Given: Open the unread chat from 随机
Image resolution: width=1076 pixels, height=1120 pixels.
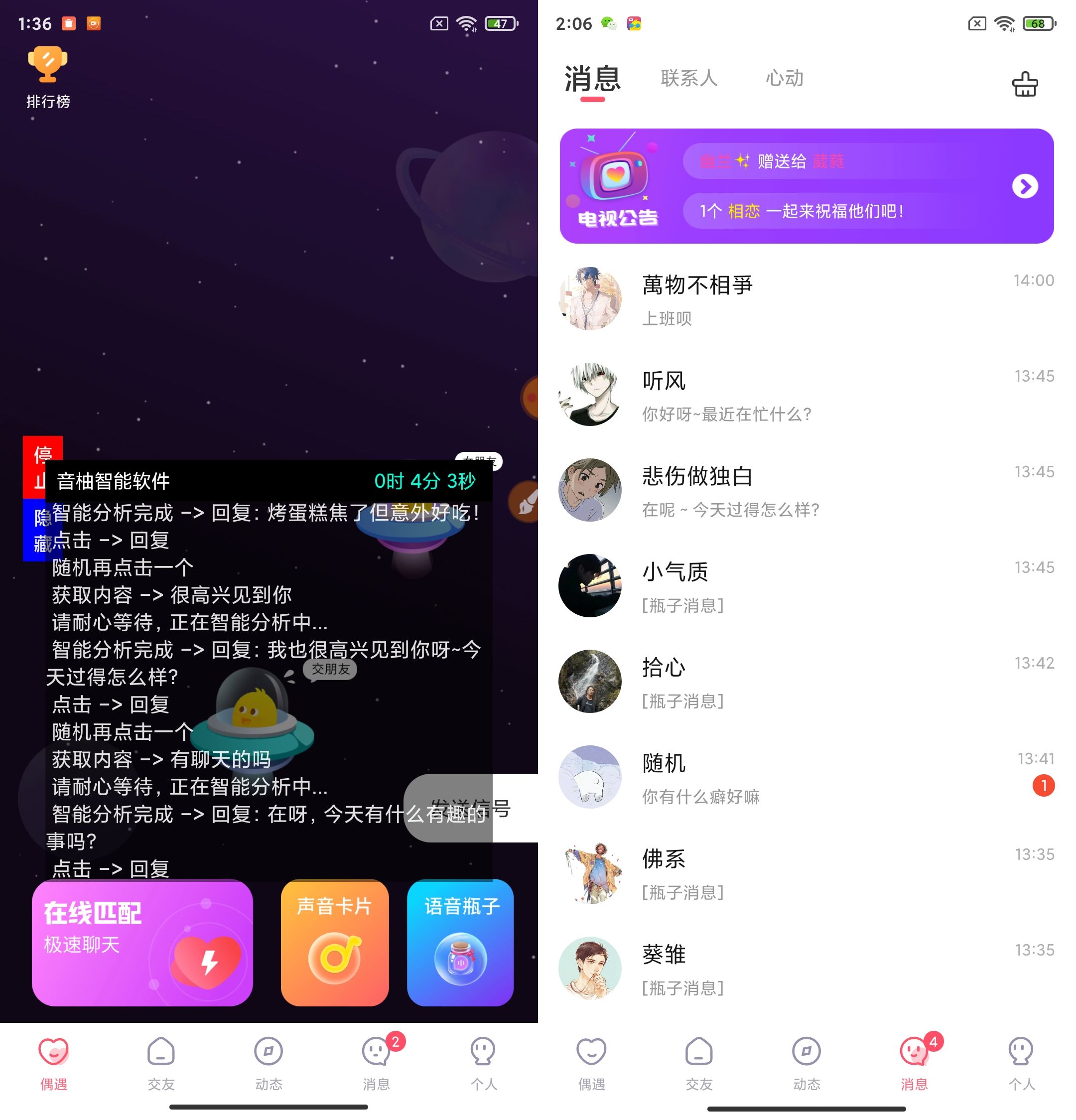Looking at the screenshot, I should [806, 778].
